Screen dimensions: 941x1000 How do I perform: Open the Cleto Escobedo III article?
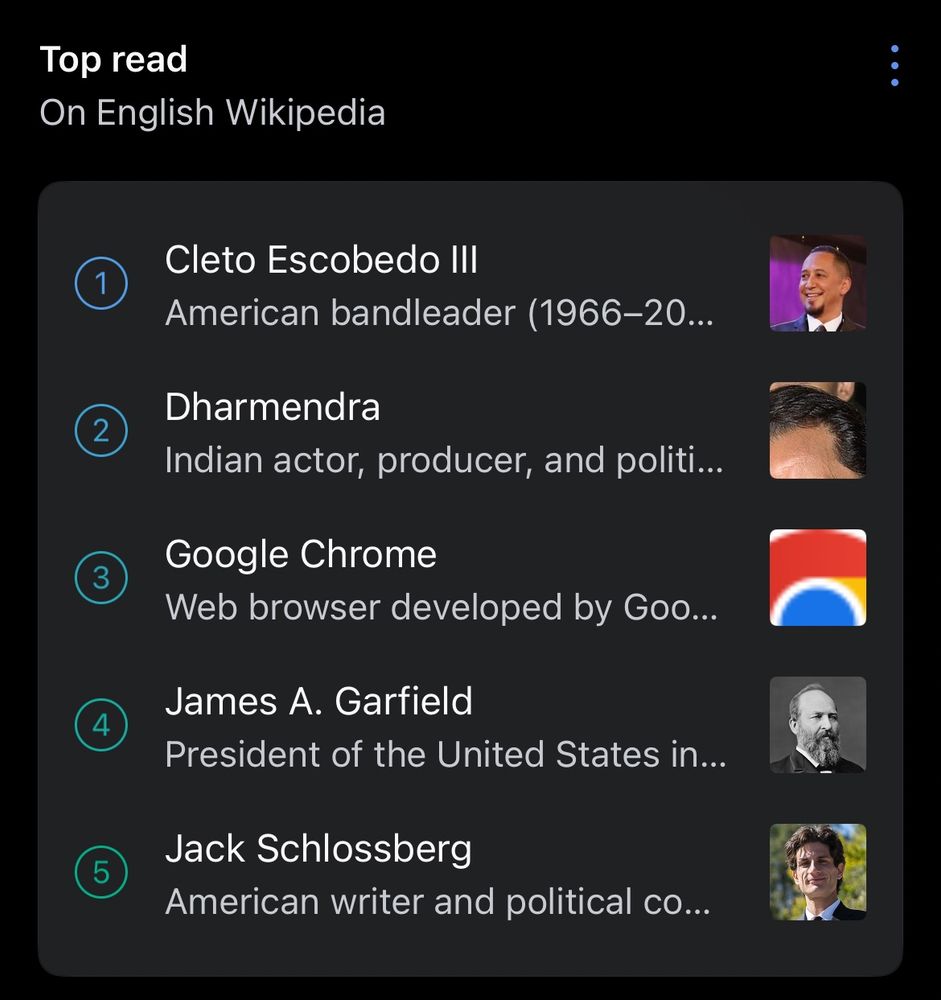[322, 260]
